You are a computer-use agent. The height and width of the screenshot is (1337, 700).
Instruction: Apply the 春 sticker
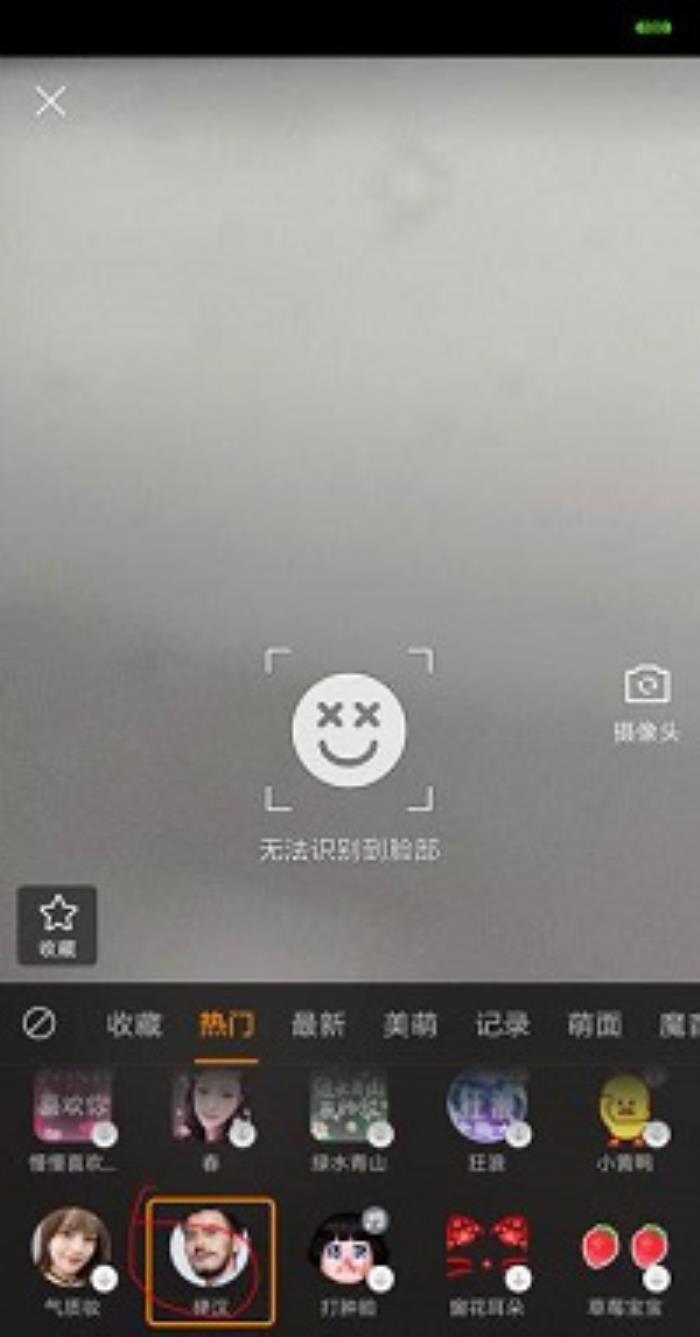point(210,1108)
